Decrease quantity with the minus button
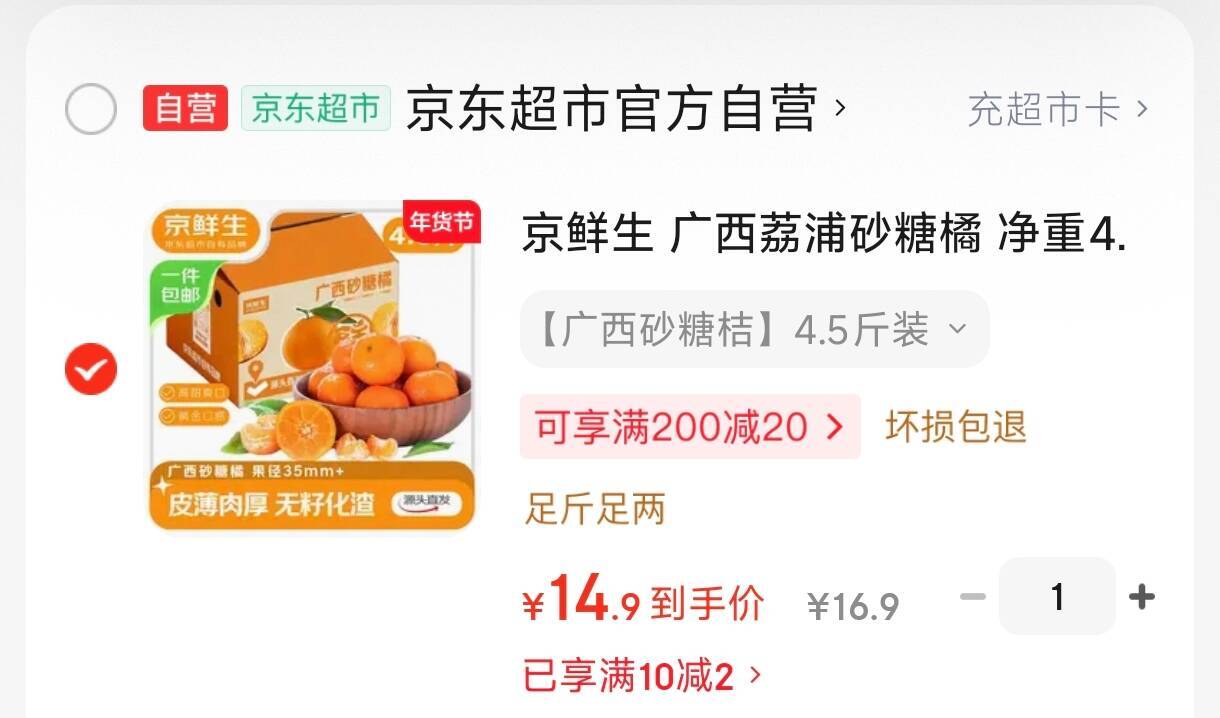Image resolution: width=1220 pixels, height=718 pixels. [972, 597]
